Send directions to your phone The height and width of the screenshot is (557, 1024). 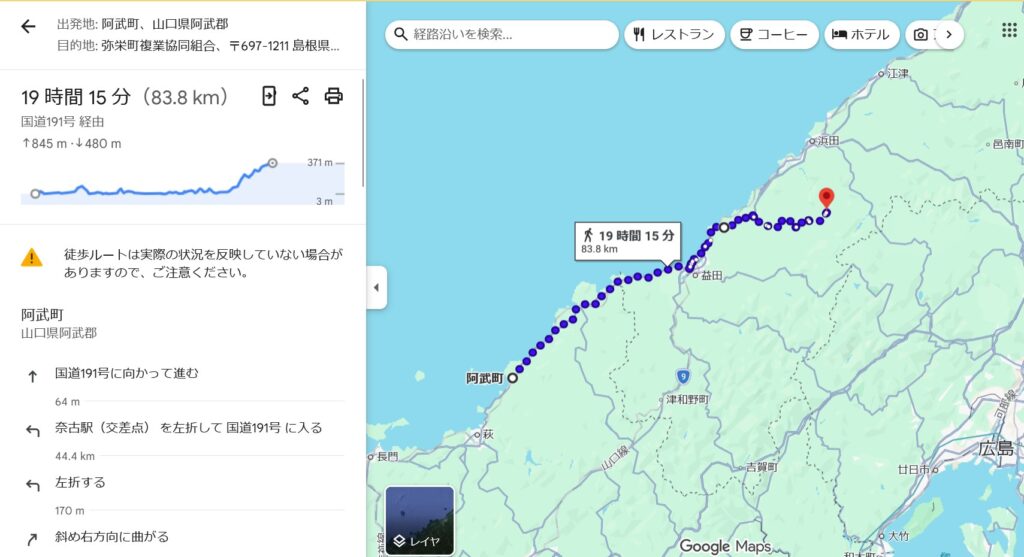tap(269, 96)
